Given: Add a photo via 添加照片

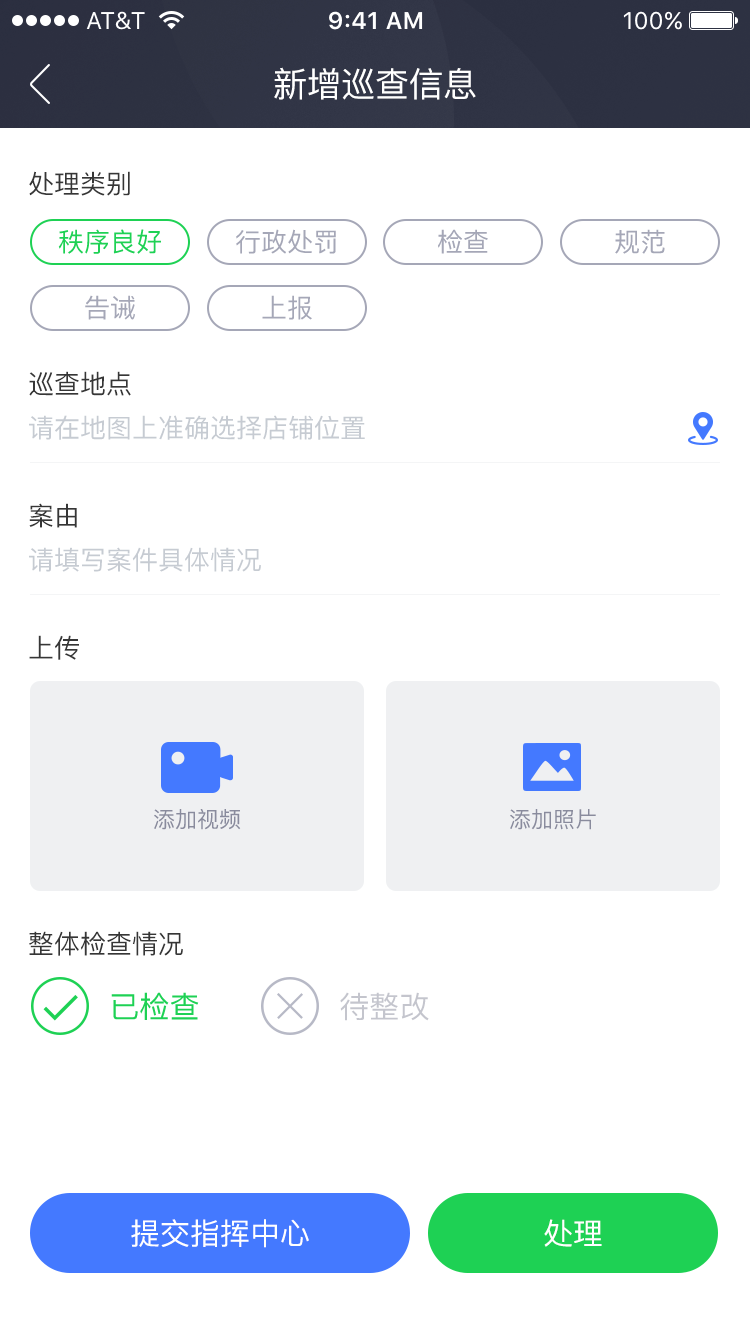Looking at the screenshot, I should (553, 786).
